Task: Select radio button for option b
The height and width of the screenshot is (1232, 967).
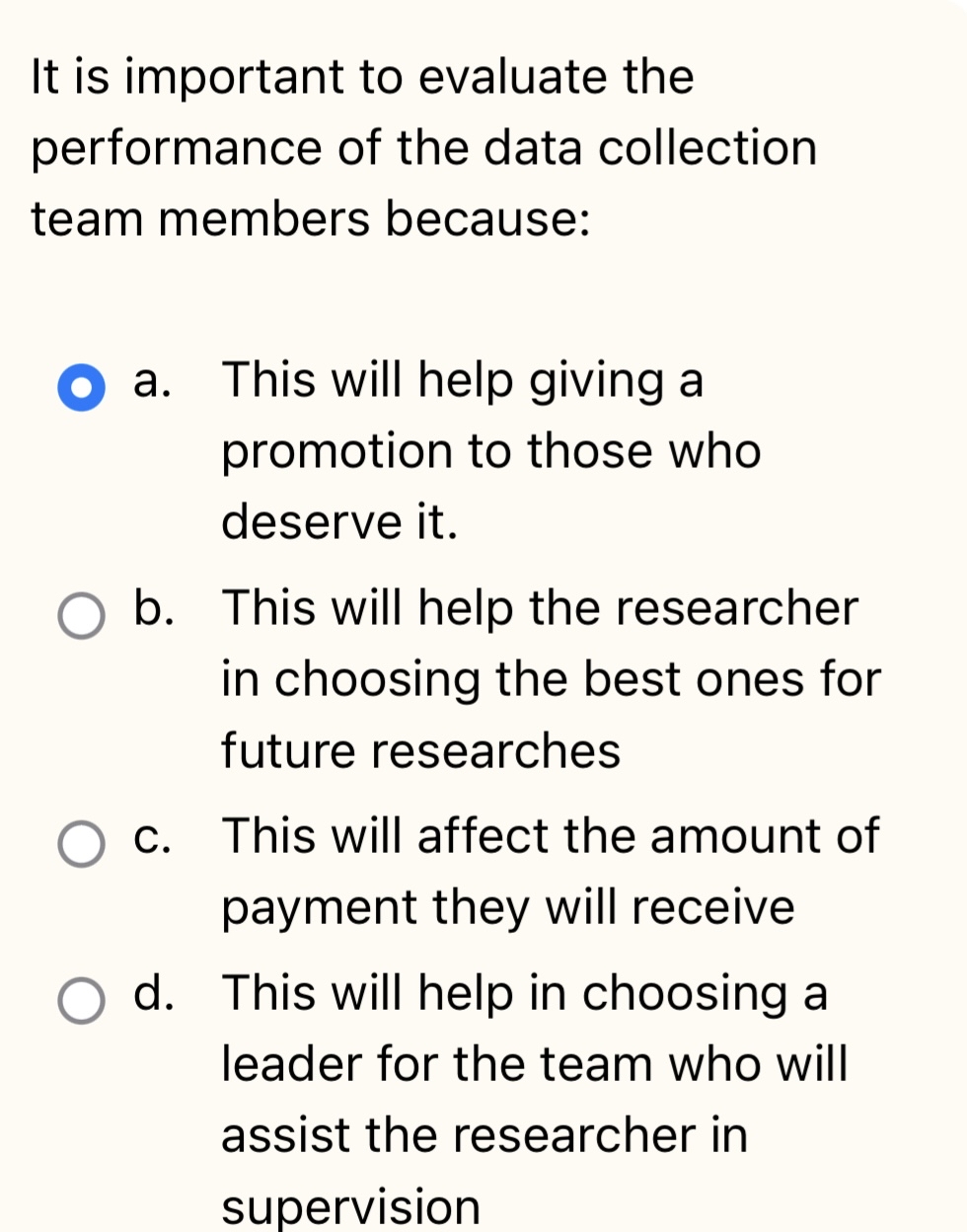Action: point(80,616)
